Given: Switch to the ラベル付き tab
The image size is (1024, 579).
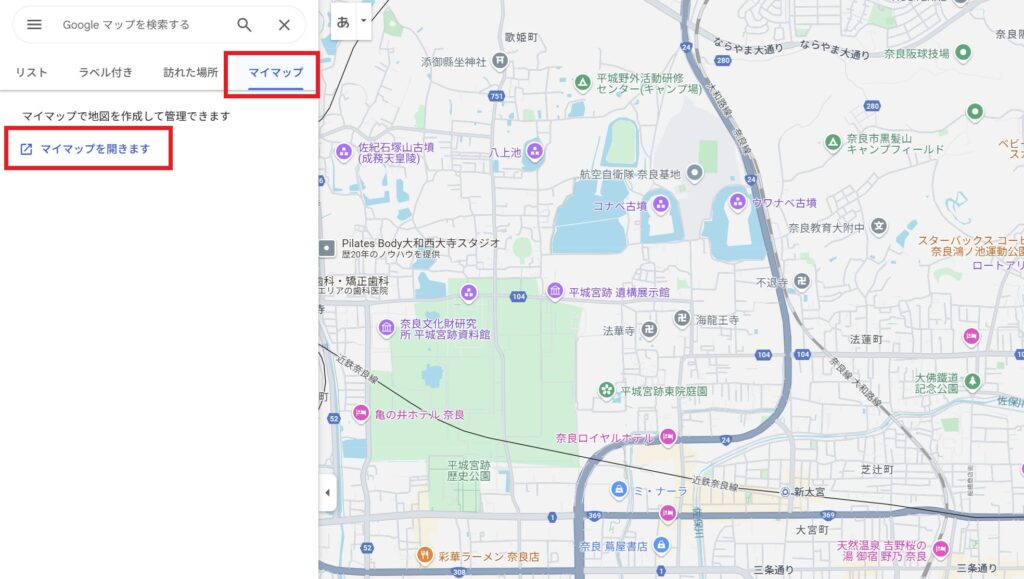Looking at the screenshot, I should point(106,73).
